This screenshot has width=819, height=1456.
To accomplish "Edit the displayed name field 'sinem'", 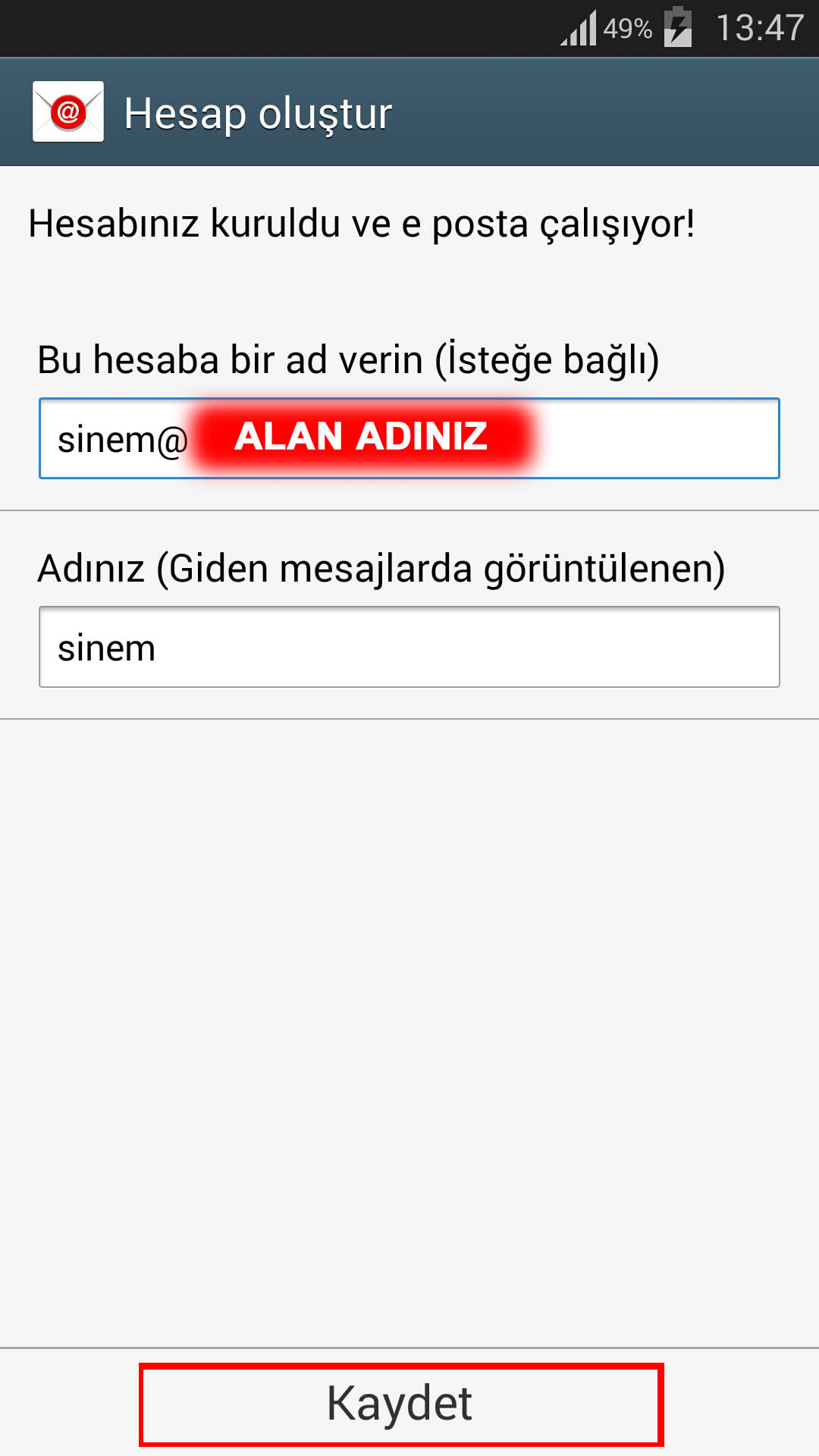I will 409,647.
